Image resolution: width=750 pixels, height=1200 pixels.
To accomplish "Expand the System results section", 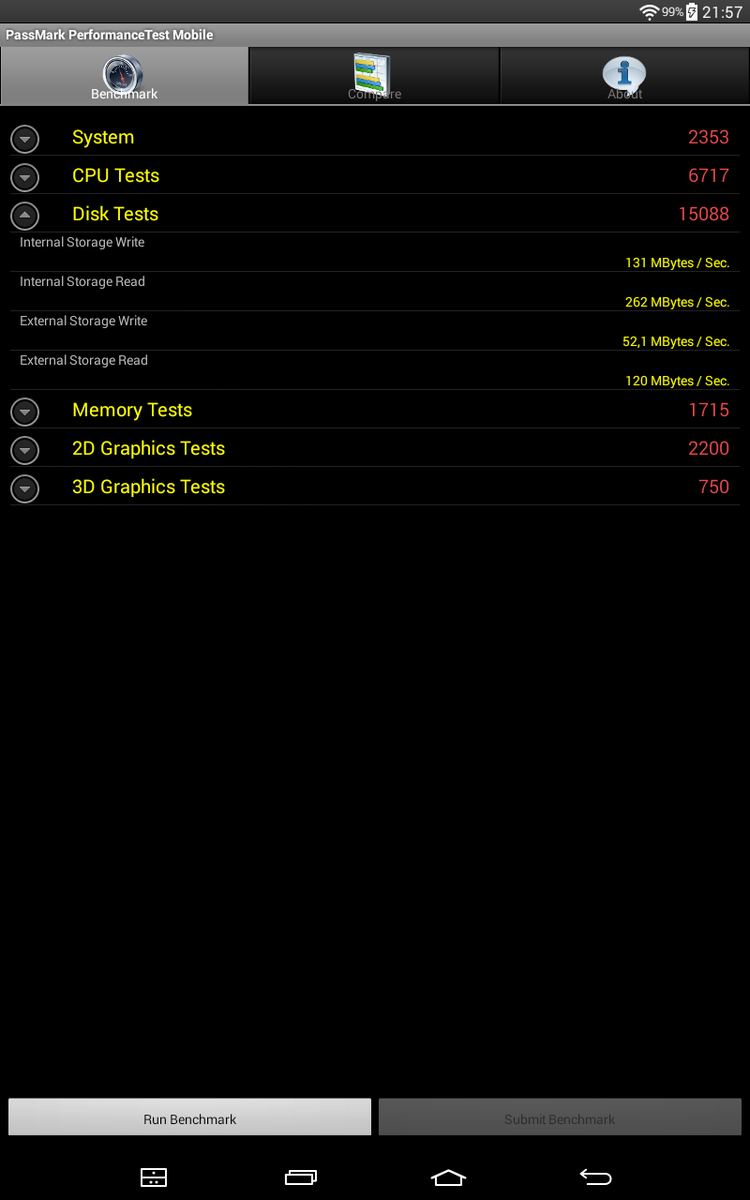I will point(25,138).
